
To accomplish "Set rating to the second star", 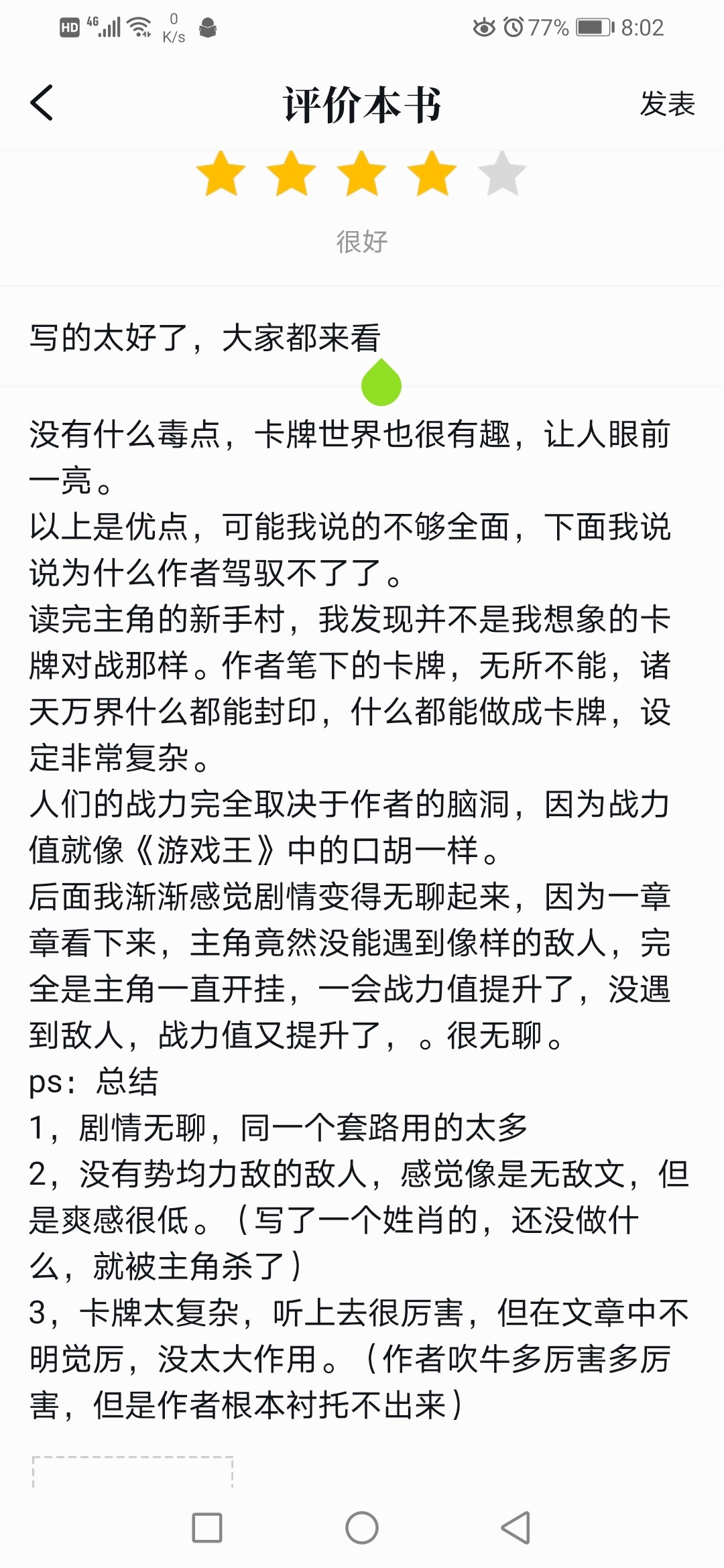I will 292,174.
